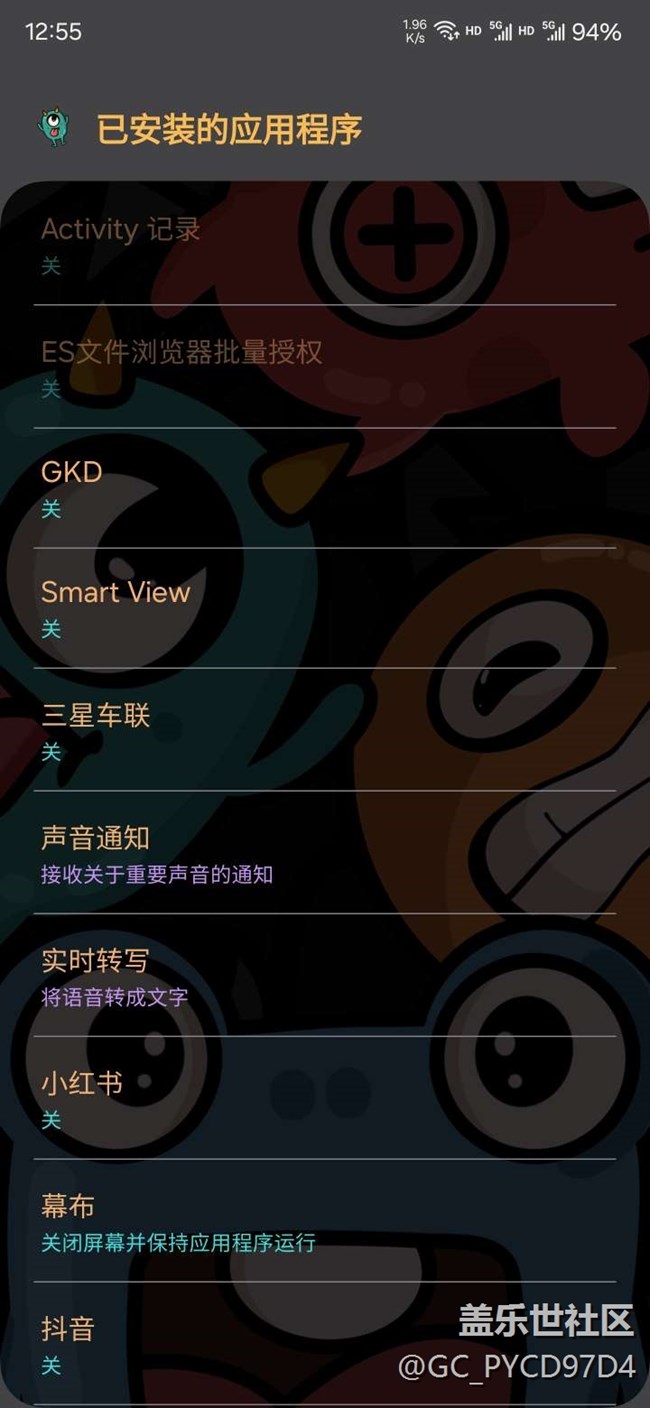Image resolution: width=650 pixels, height=1408 pixels.
Task: Open the Activity 记录 row
Action: pos(324,244)
